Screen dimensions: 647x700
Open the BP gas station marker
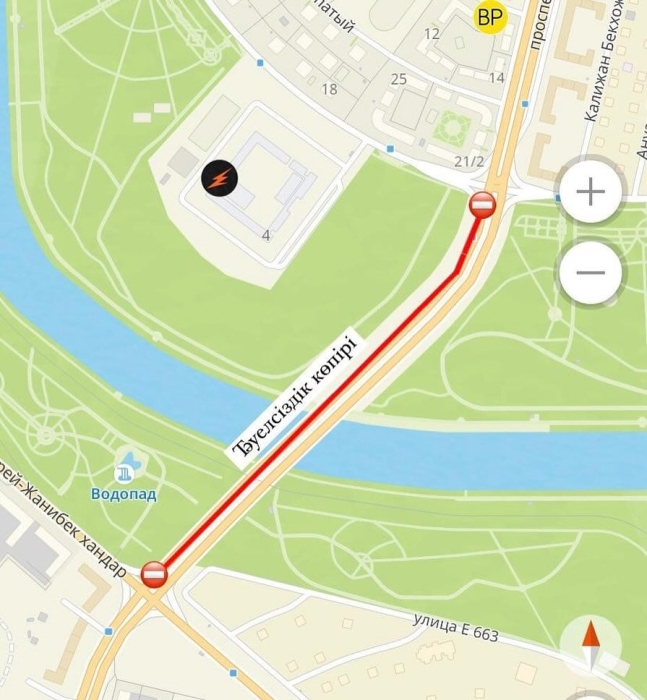click(490, 17)
